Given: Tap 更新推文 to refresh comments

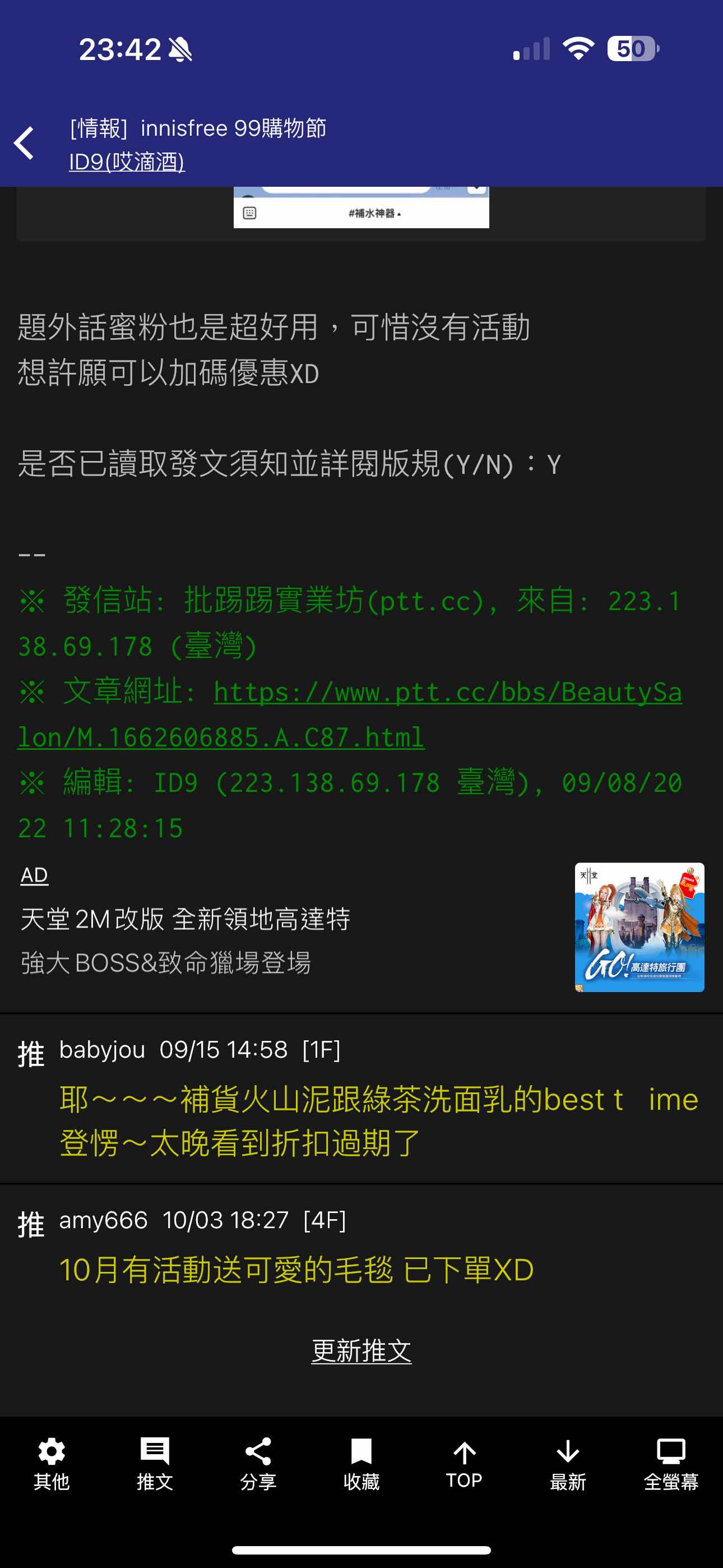Looking at the screenshot, I should [x=361, y=1351].
